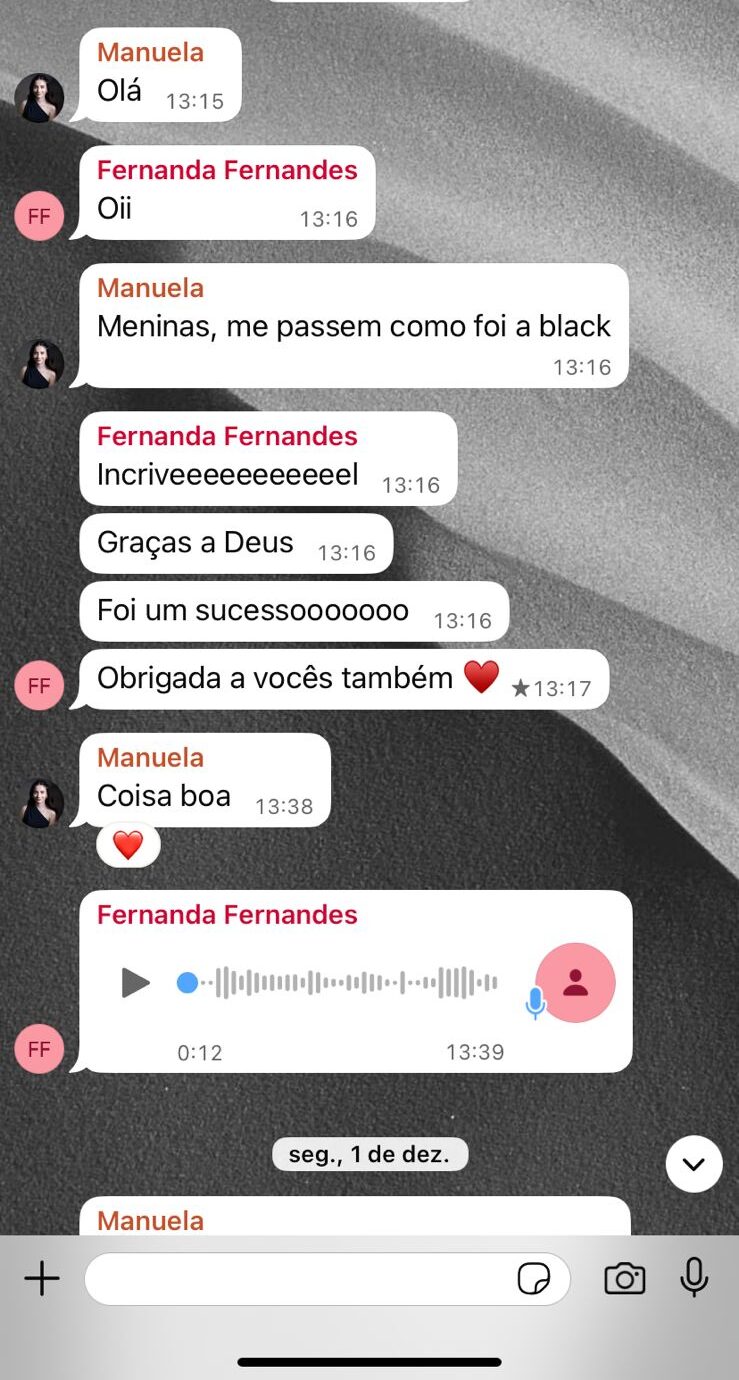739x1380 pixels.
Task: View the heart reaction under Coisa boa
Action: pyautogui.click(x=128, y=845)
